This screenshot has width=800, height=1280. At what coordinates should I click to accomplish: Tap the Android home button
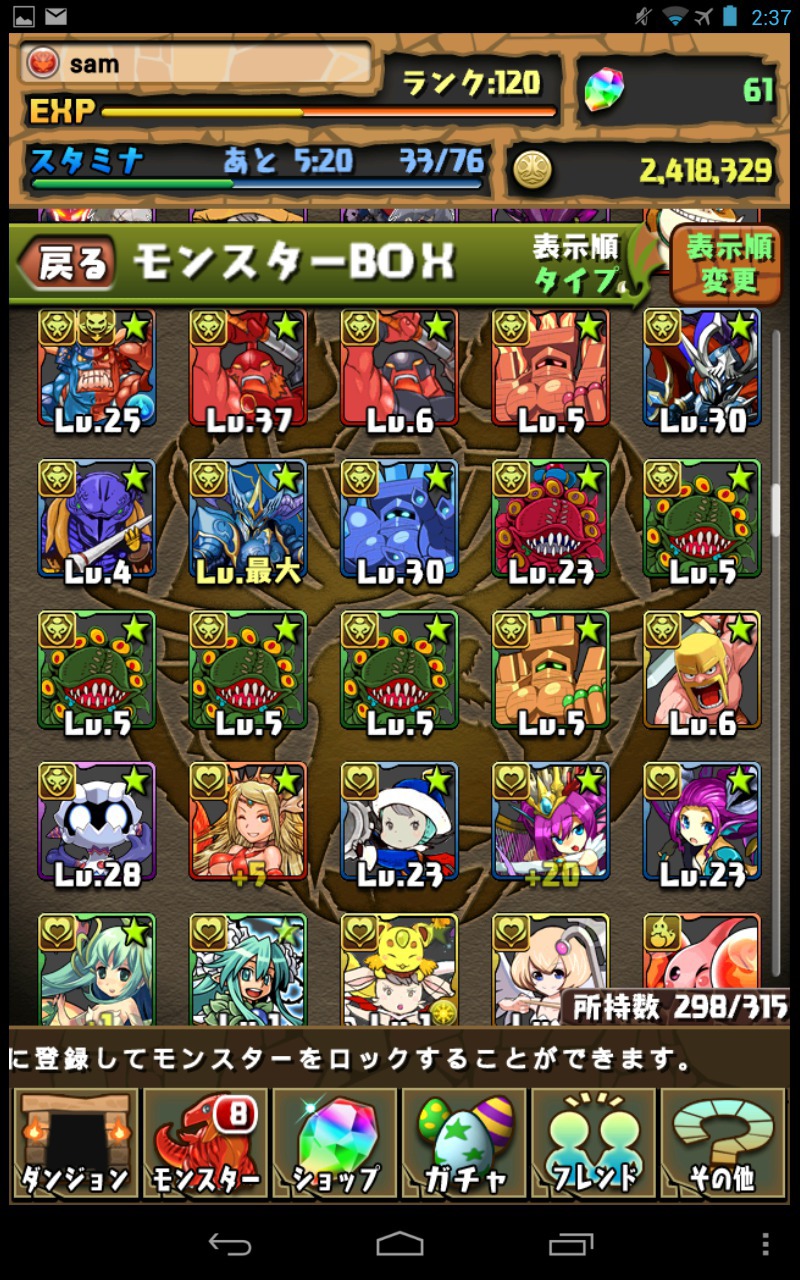click(400, 1244)
